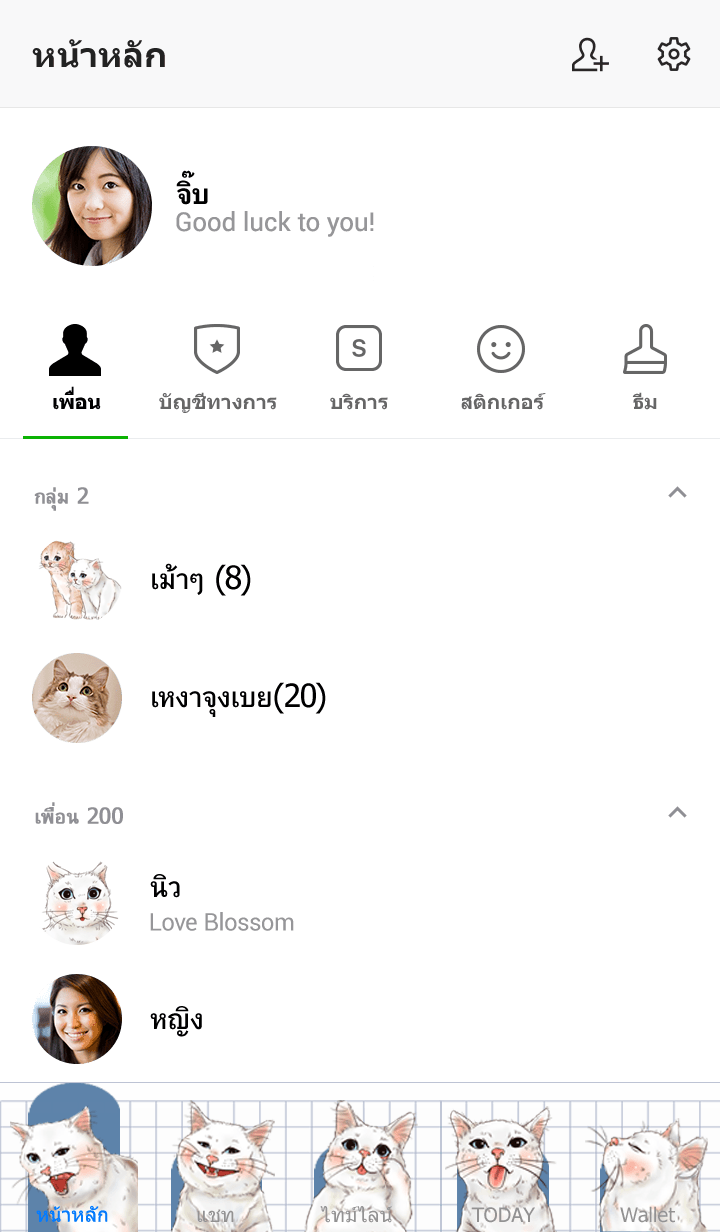Image resolution: width=720 pixels, height=1232 pixels.
Task: Collapse the เพื่อน 200 section
Action: (677, 813)
